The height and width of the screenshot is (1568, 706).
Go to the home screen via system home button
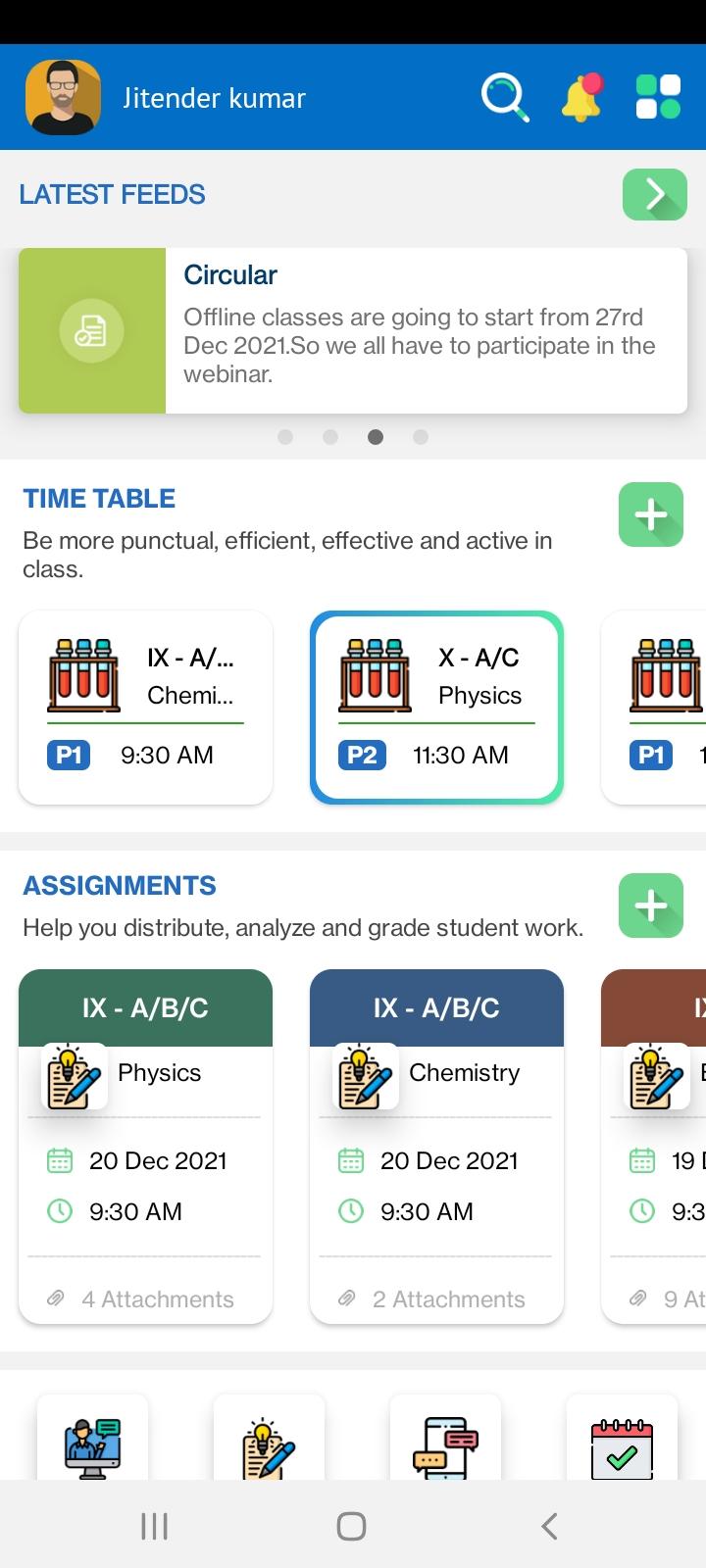351,1526
